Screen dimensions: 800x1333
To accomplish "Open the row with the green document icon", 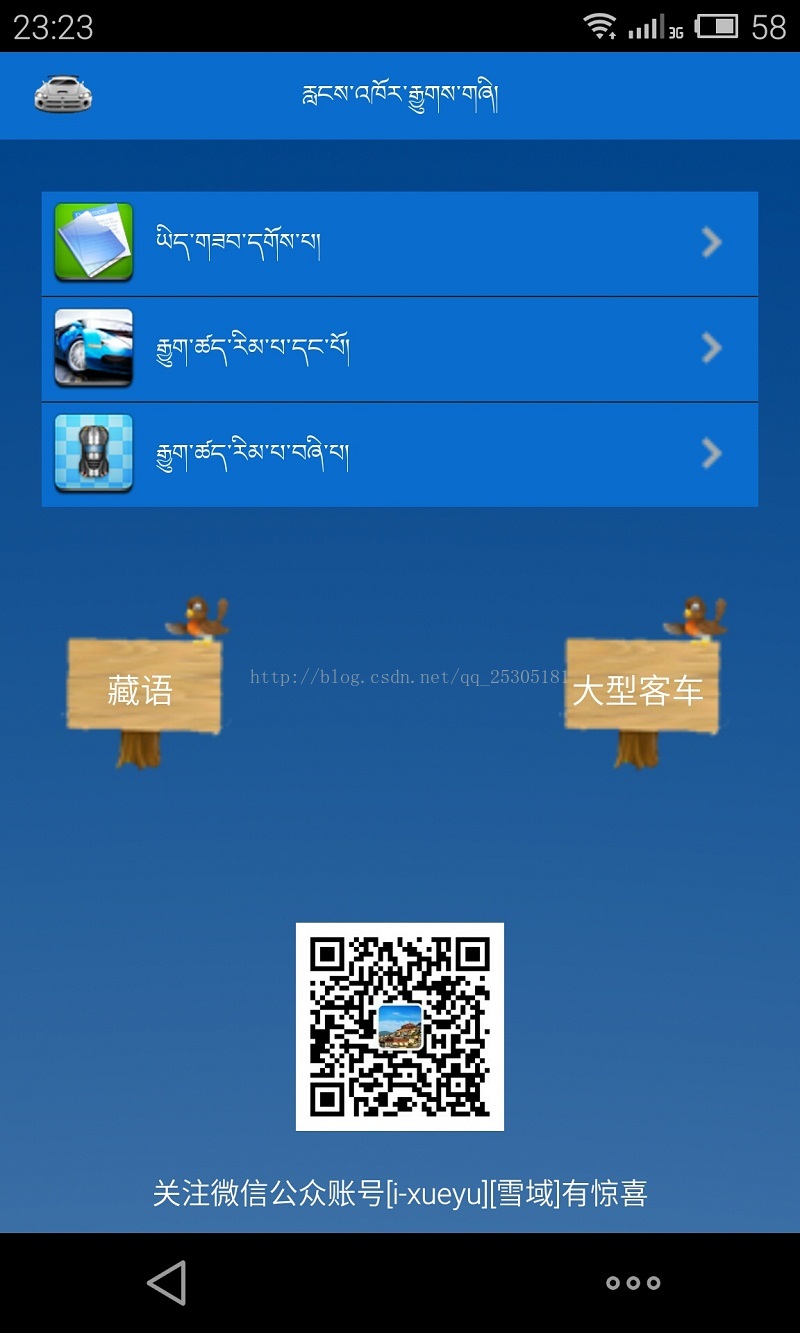I will pyautogui.click(x=399, y=243).
